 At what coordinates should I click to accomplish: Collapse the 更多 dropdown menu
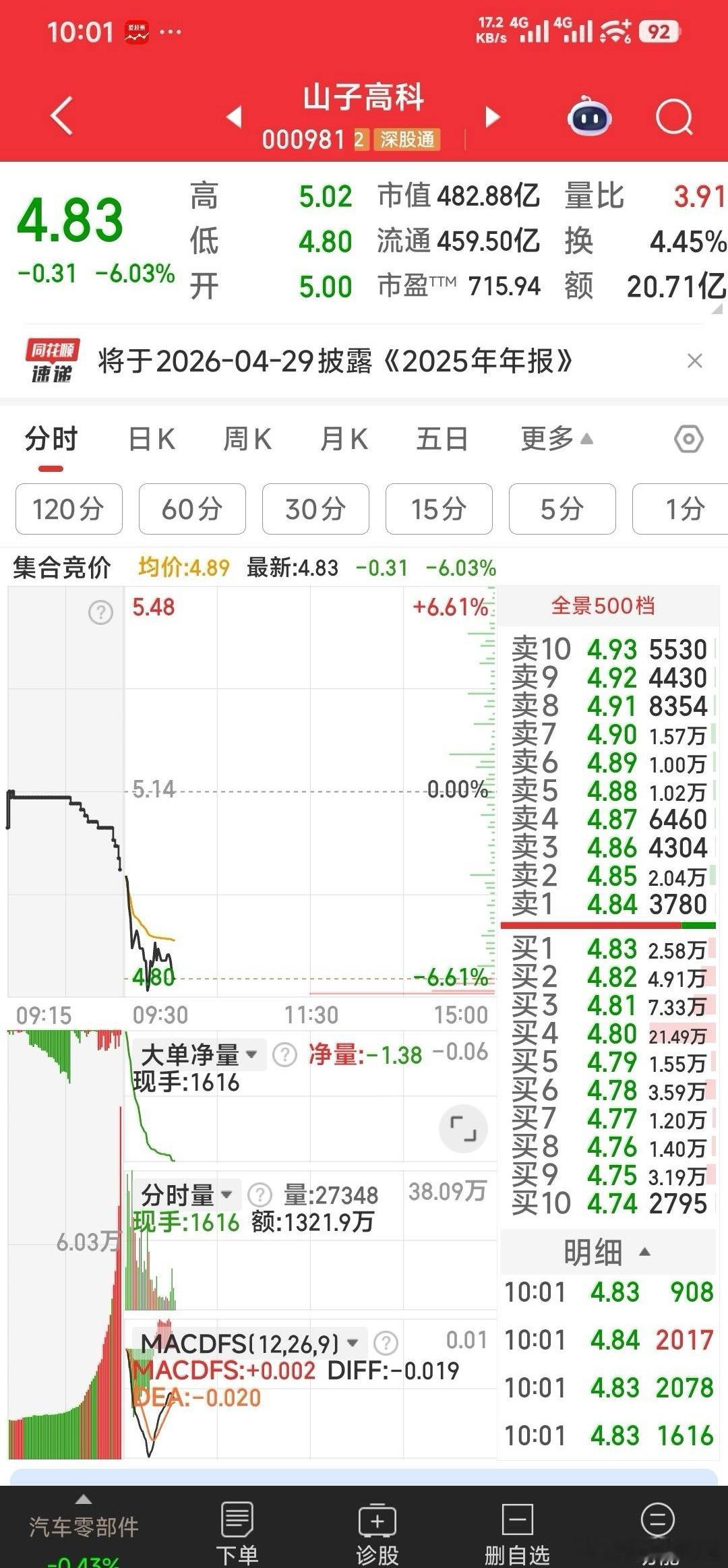point(553,438)
